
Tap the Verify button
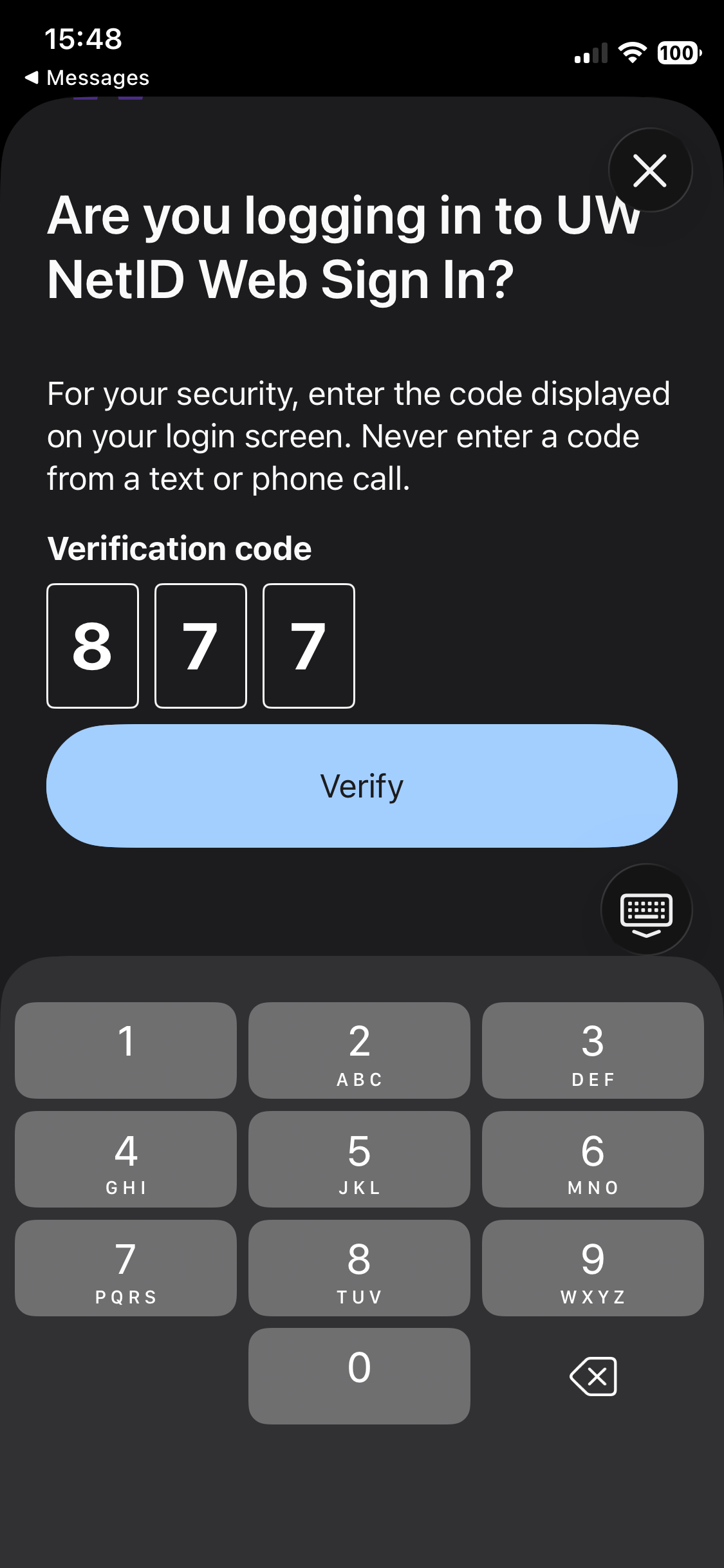362,786
